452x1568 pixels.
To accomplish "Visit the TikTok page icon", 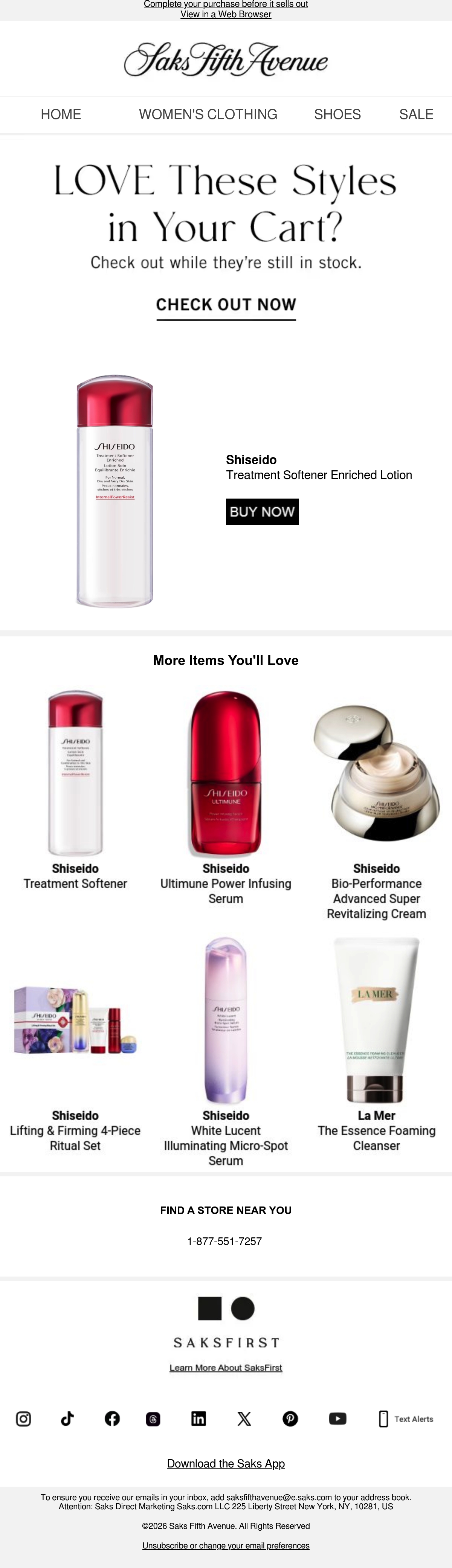I will pyautogui.click(x=68, y=1419).
